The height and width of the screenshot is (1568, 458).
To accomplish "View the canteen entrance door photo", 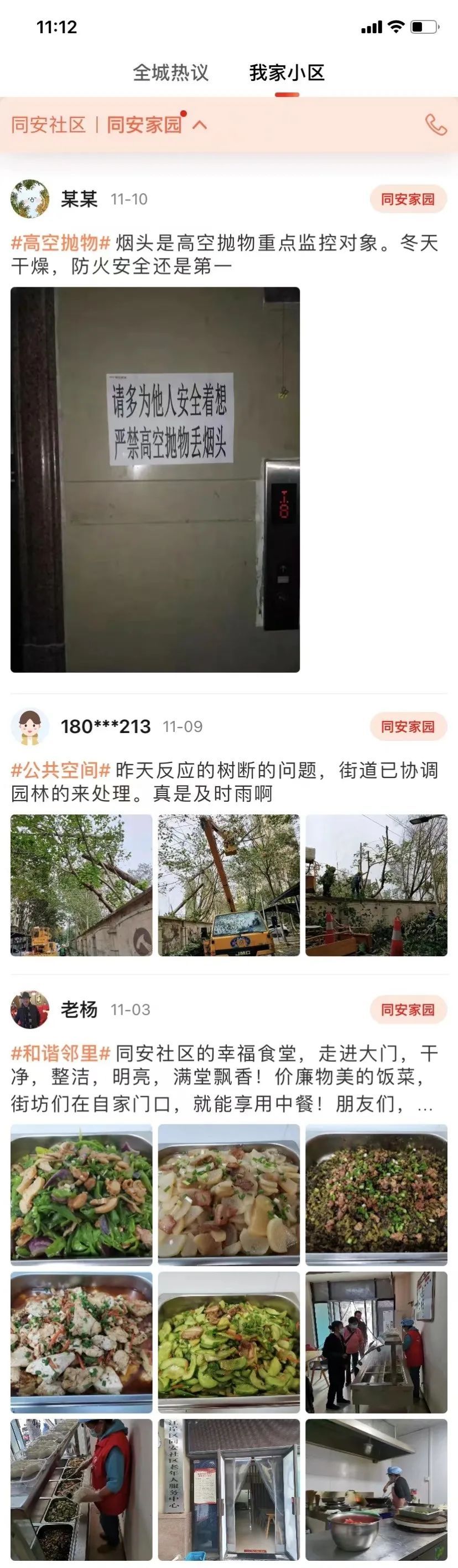I will 228,1489.
